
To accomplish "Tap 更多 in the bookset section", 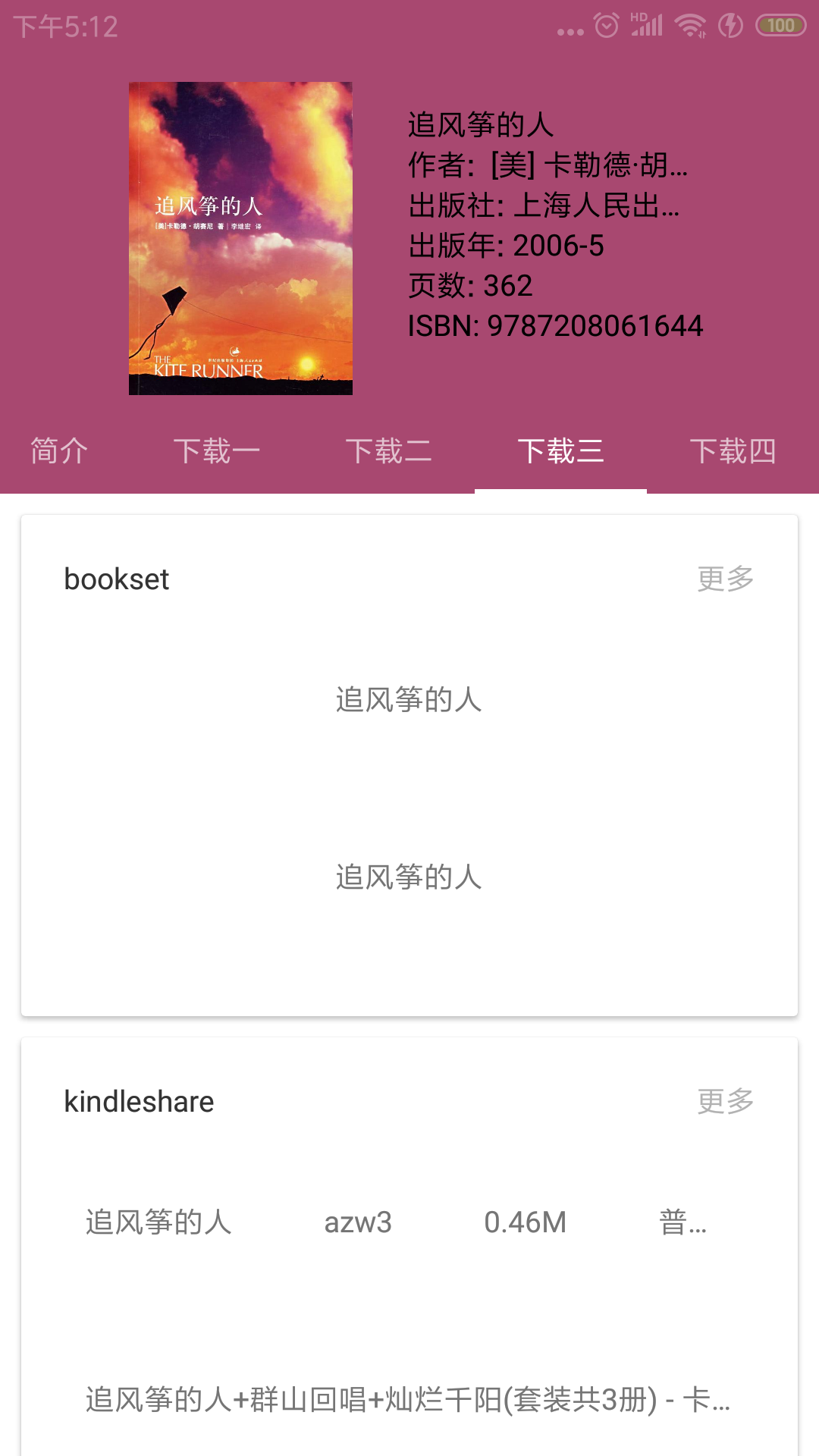I will pos(725,579).
